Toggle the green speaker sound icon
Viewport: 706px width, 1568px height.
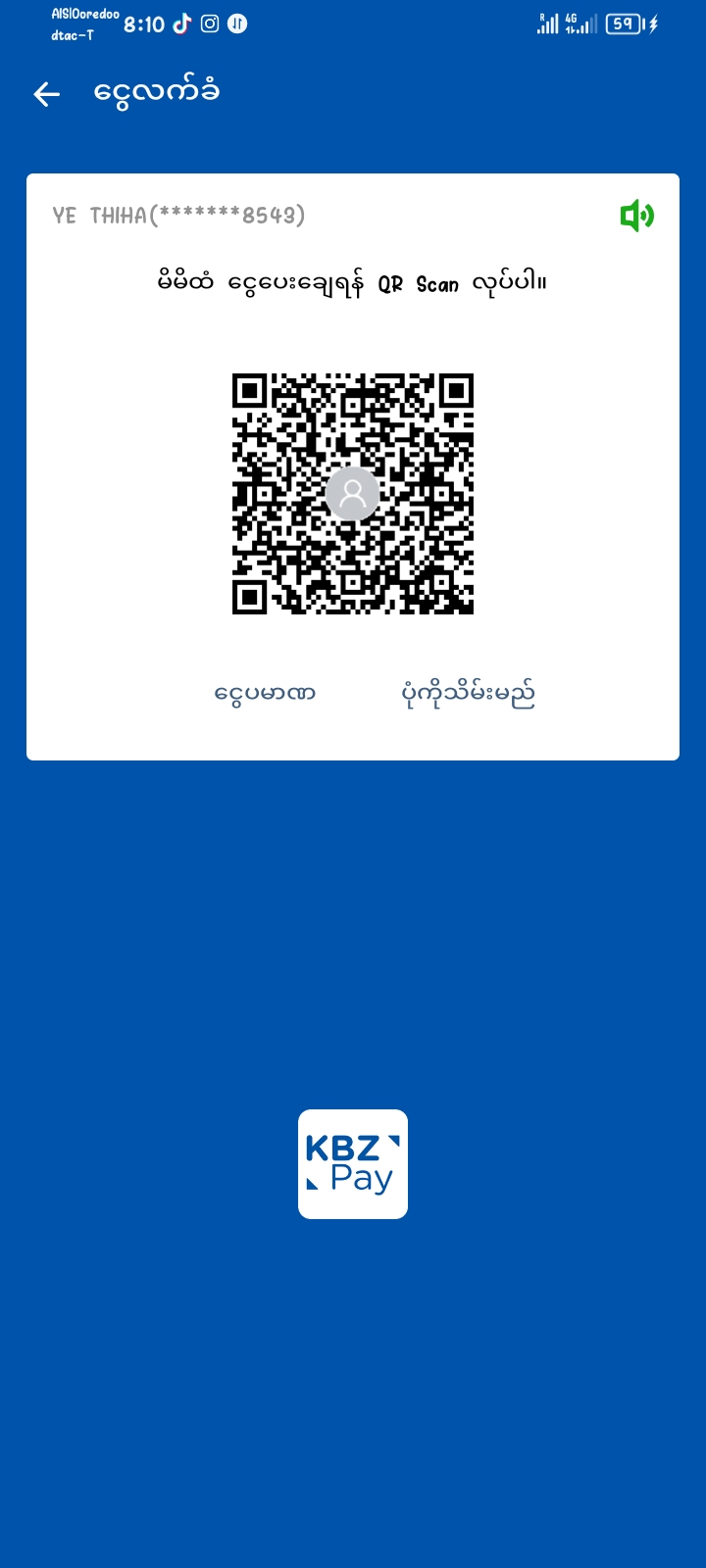pyautogui.click(x=636, y=216)
